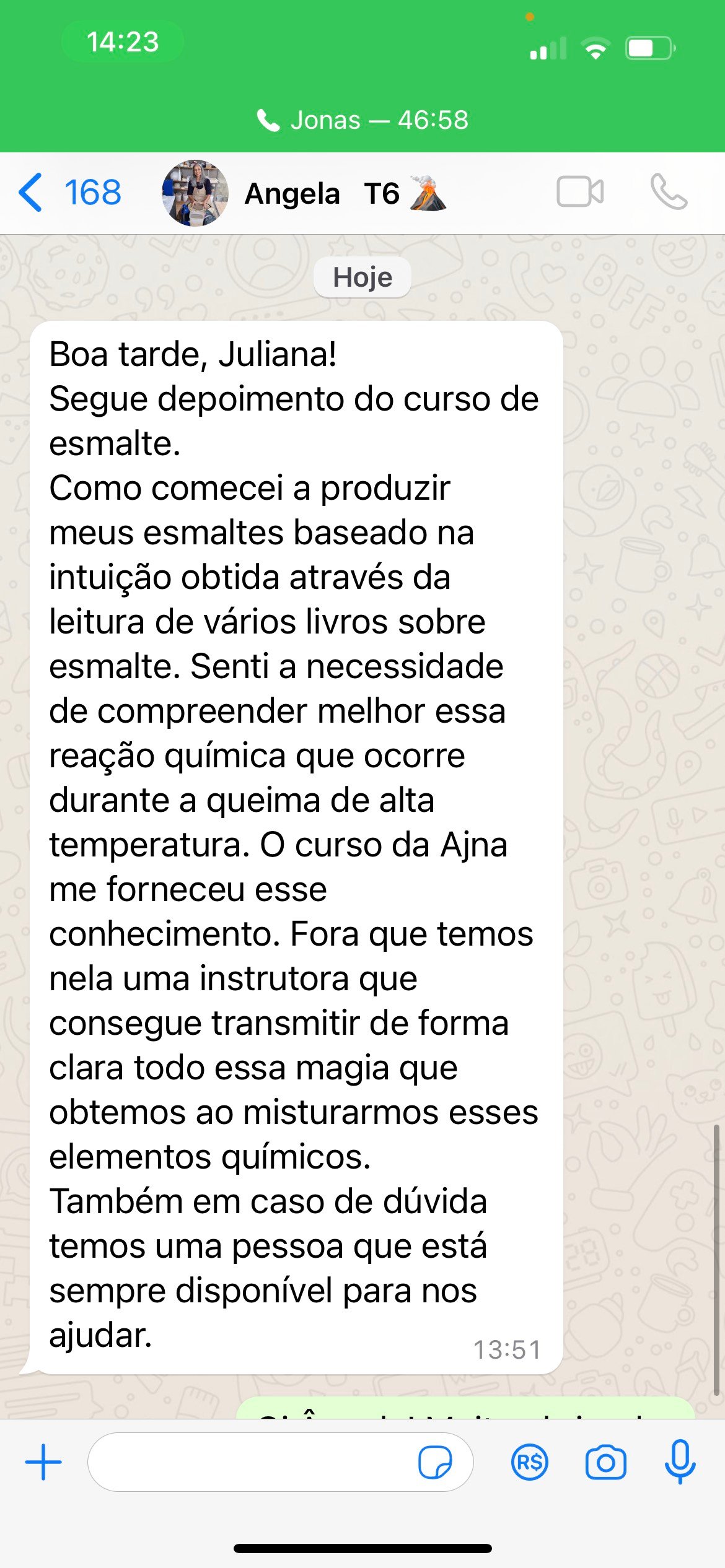Image resolution: width=725 pixels, height=1568 pixels.
Task: Open the sticker picker
Action: point(435,1462)
